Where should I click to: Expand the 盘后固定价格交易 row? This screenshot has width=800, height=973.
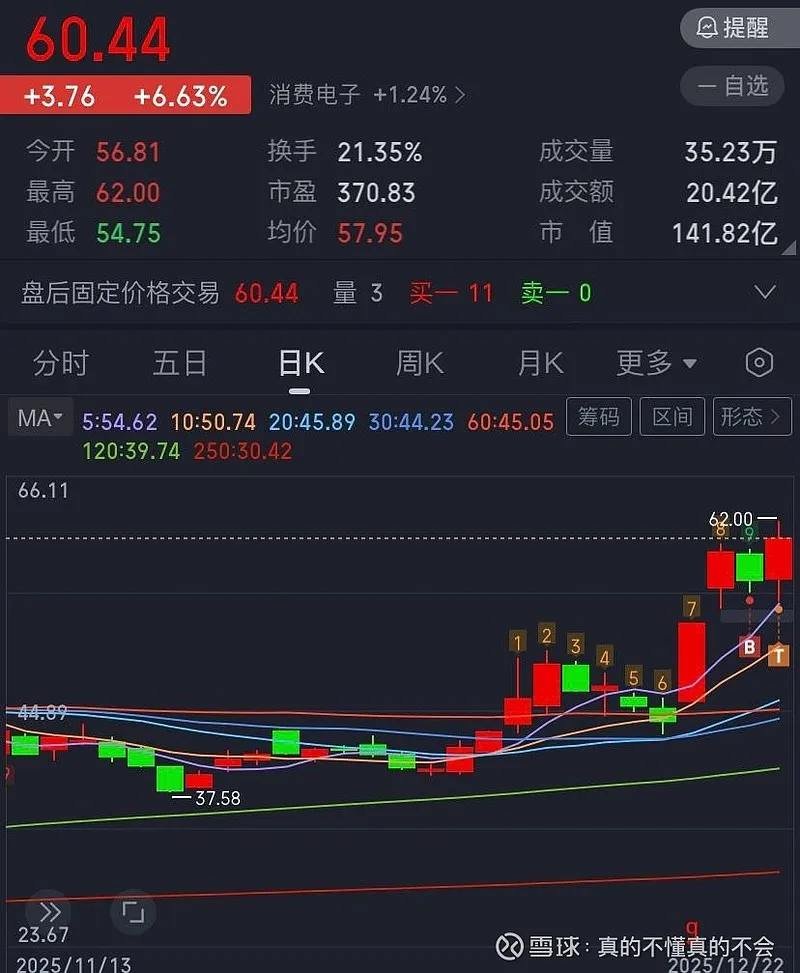click(764, 293)
